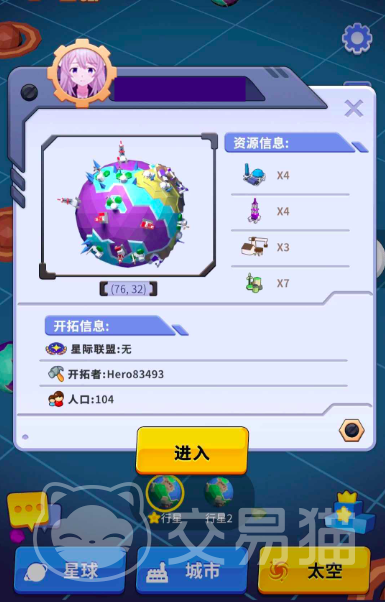Tap the anime girl avatar
The image size is (385, 602).
(82, 74)
